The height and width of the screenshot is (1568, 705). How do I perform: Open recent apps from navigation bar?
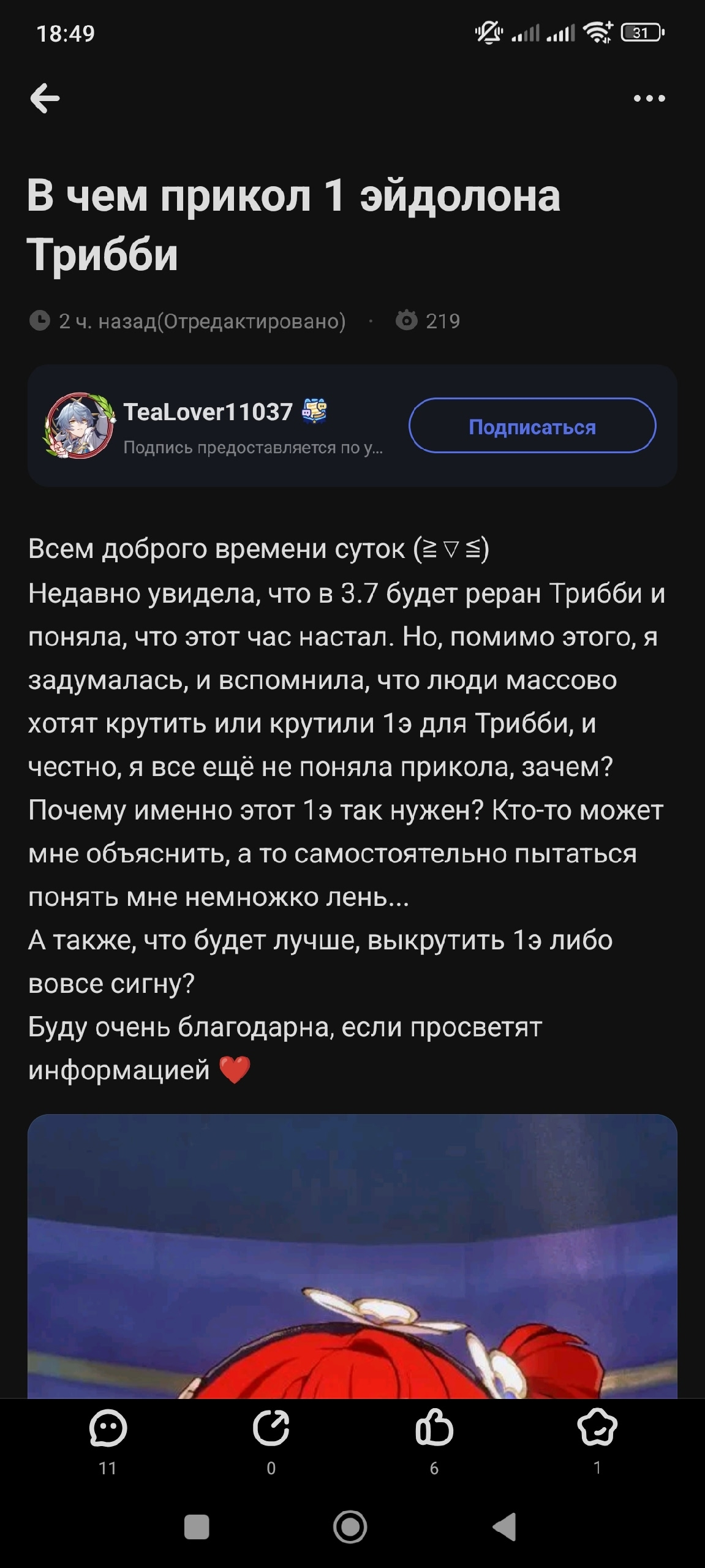(197, 1527)
